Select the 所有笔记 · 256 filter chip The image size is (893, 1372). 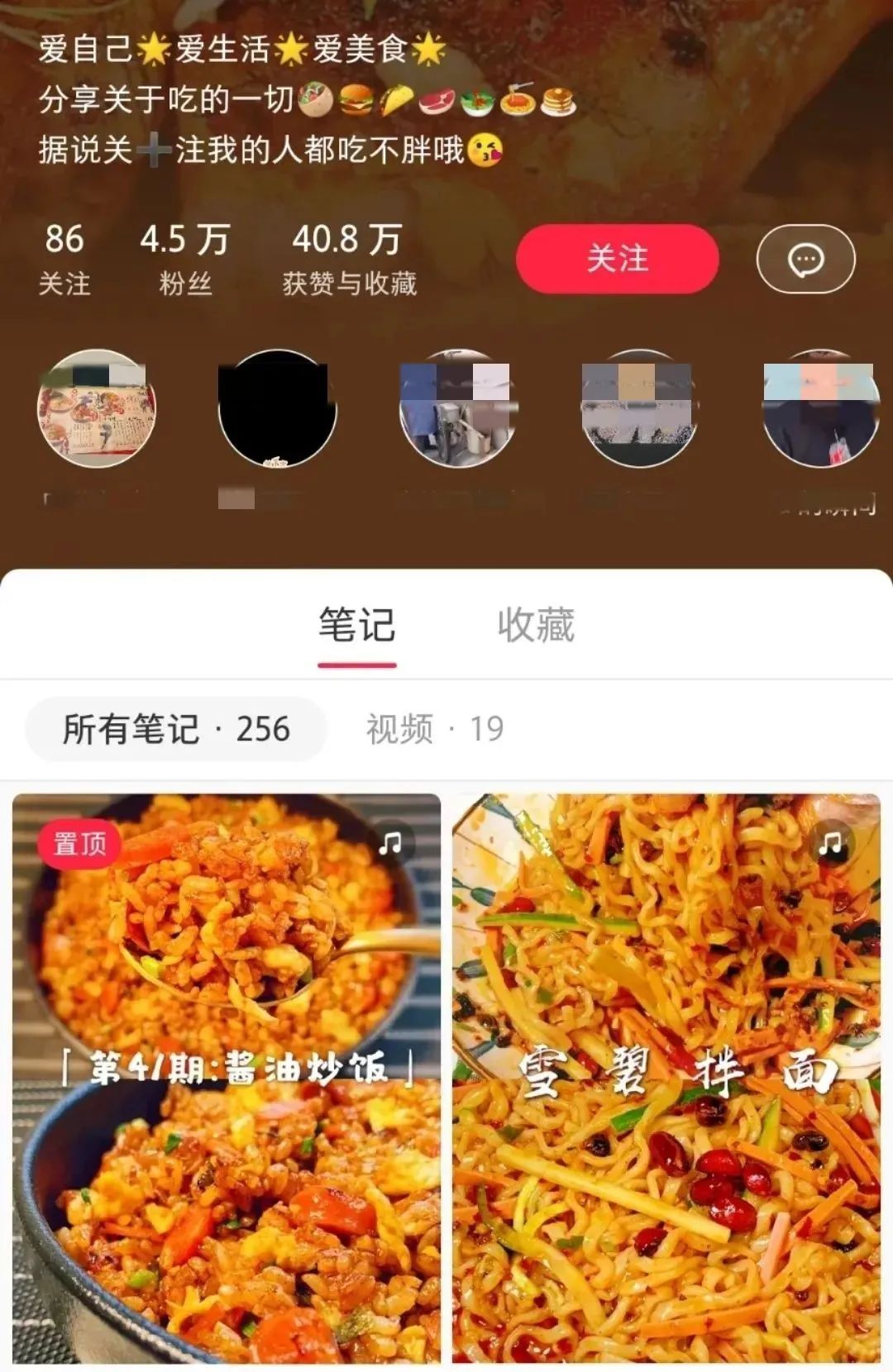[x=176, y=729]
